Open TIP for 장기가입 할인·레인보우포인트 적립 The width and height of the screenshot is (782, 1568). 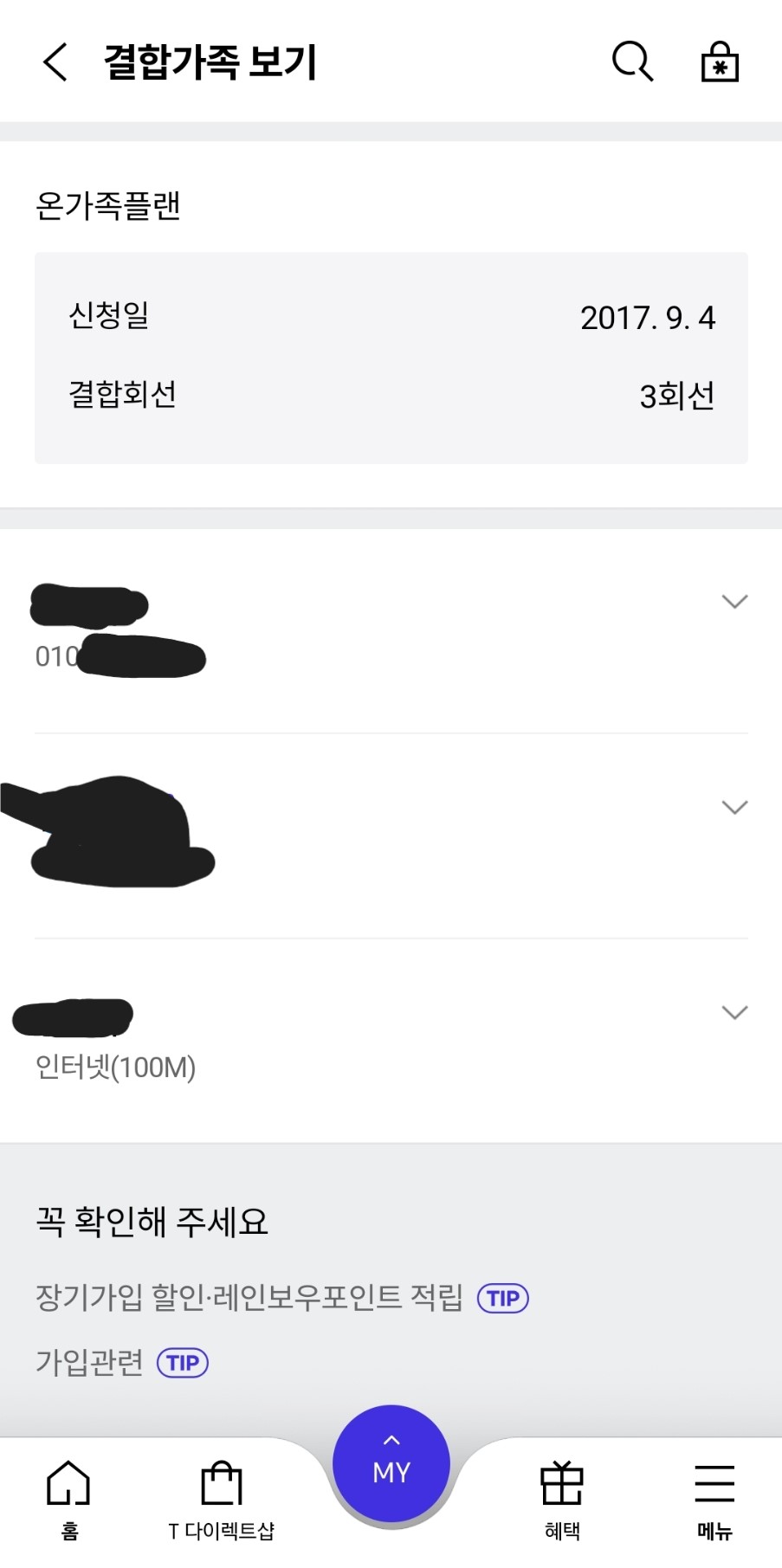(503, 1298)
